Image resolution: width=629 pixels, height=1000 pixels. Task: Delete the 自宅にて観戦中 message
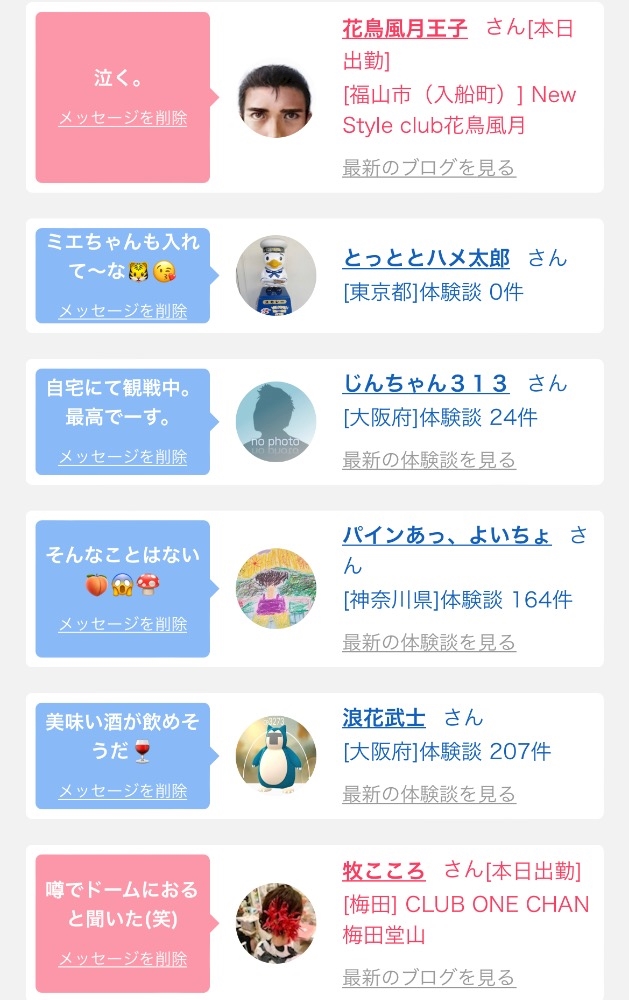122,457
